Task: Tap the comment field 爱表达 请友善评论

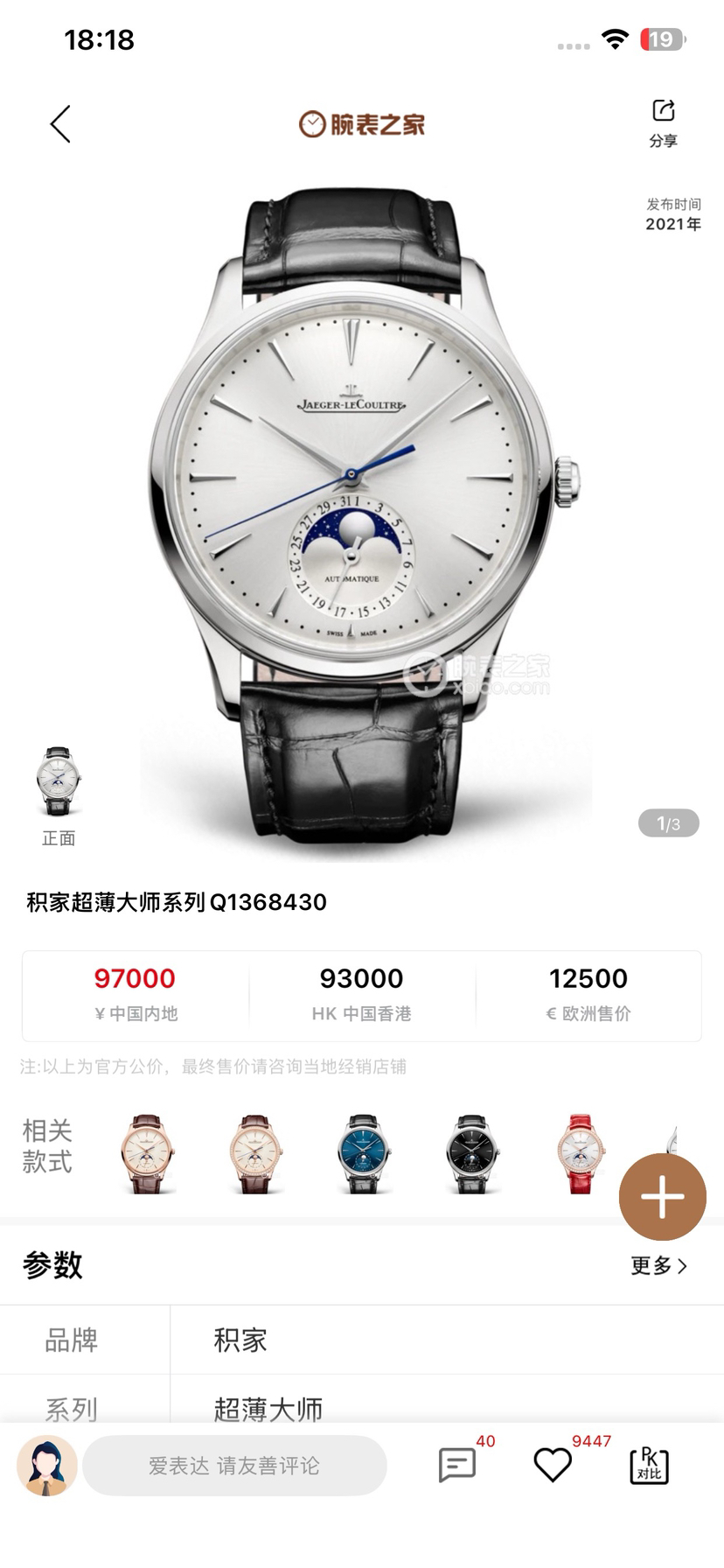Action: (x=234, y=1466)
